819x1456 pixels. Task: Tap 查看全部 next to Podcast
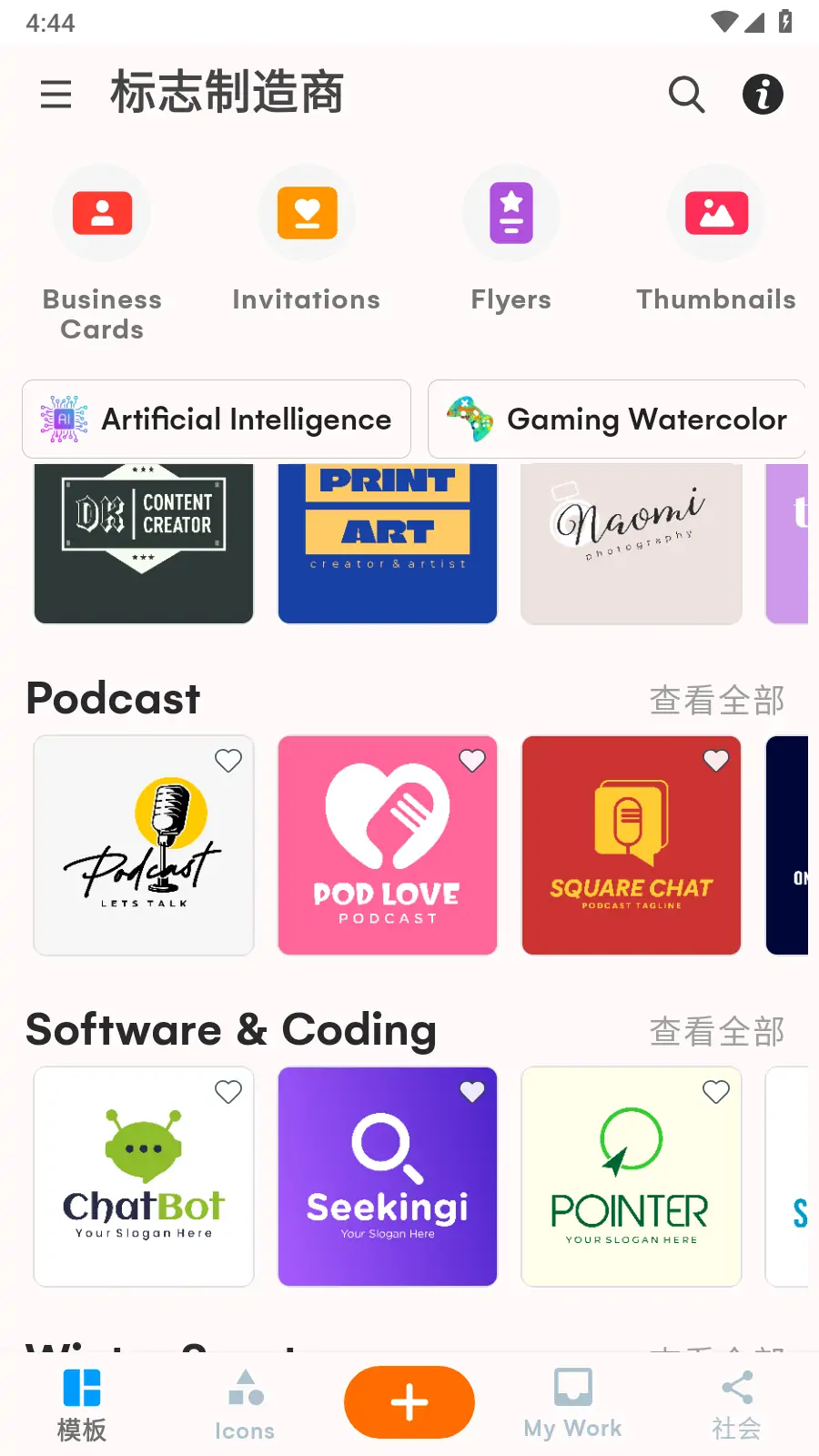tap(716, 700)
